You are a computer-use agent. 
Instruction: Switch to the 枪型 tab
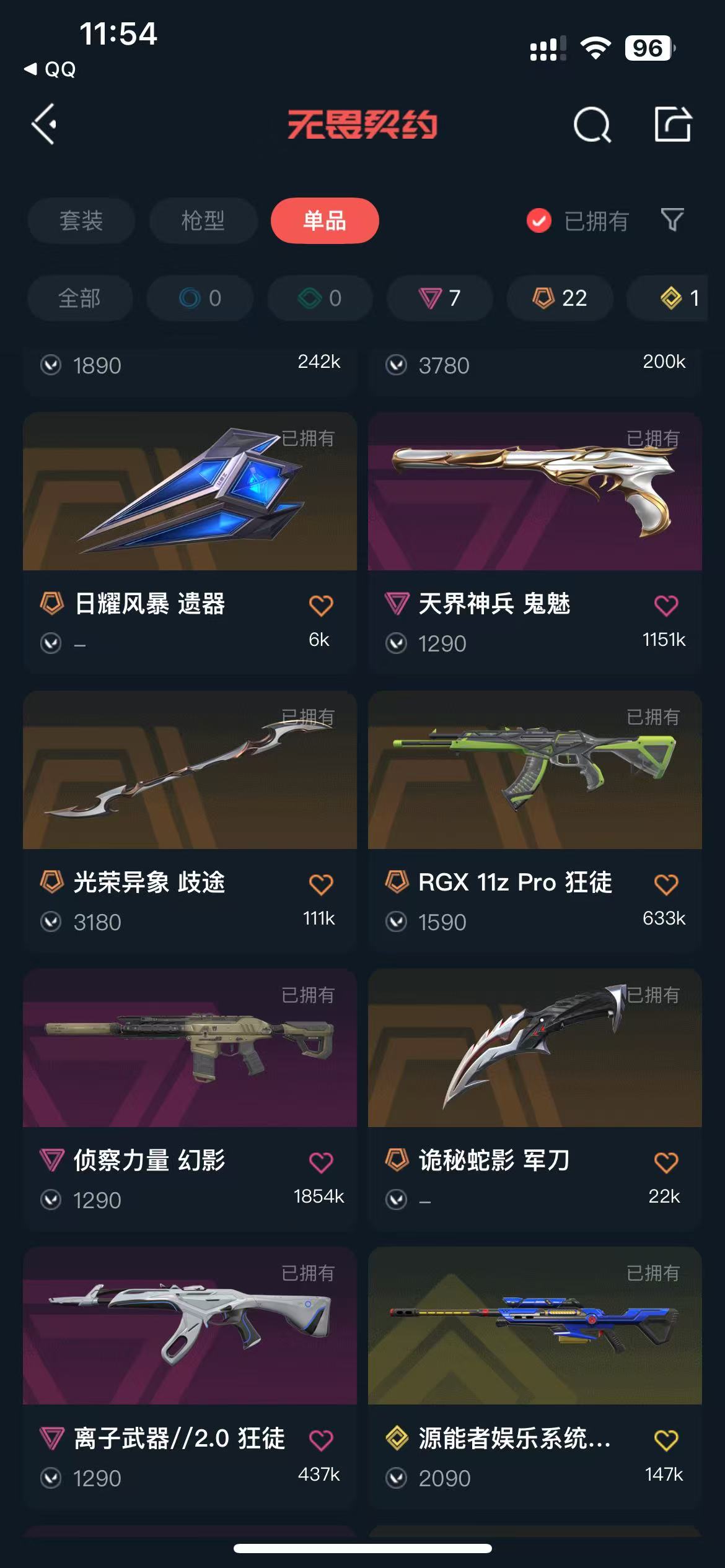tap(203, 220)
